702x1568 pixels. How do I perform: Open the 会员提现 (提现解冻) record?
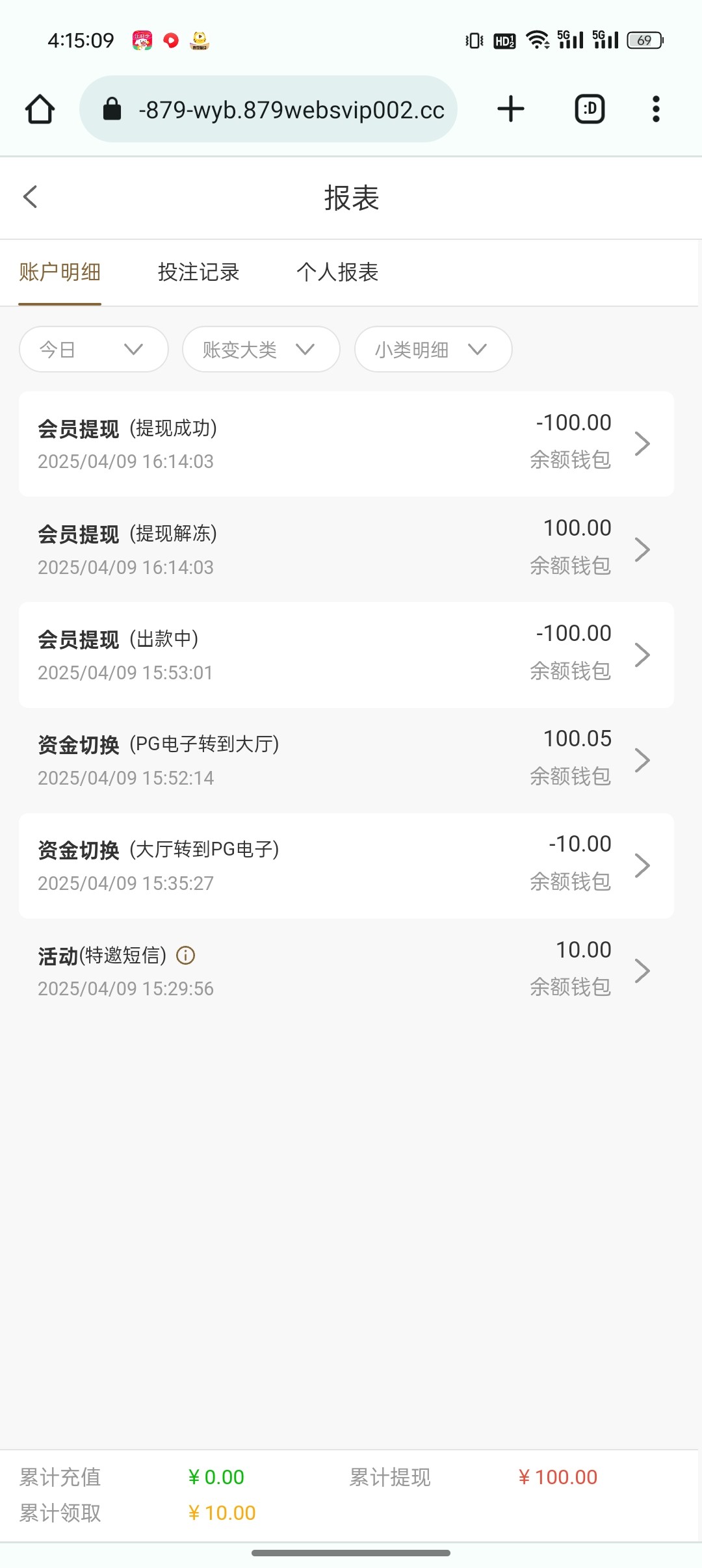pyautogui.click(x=346, y=549)
